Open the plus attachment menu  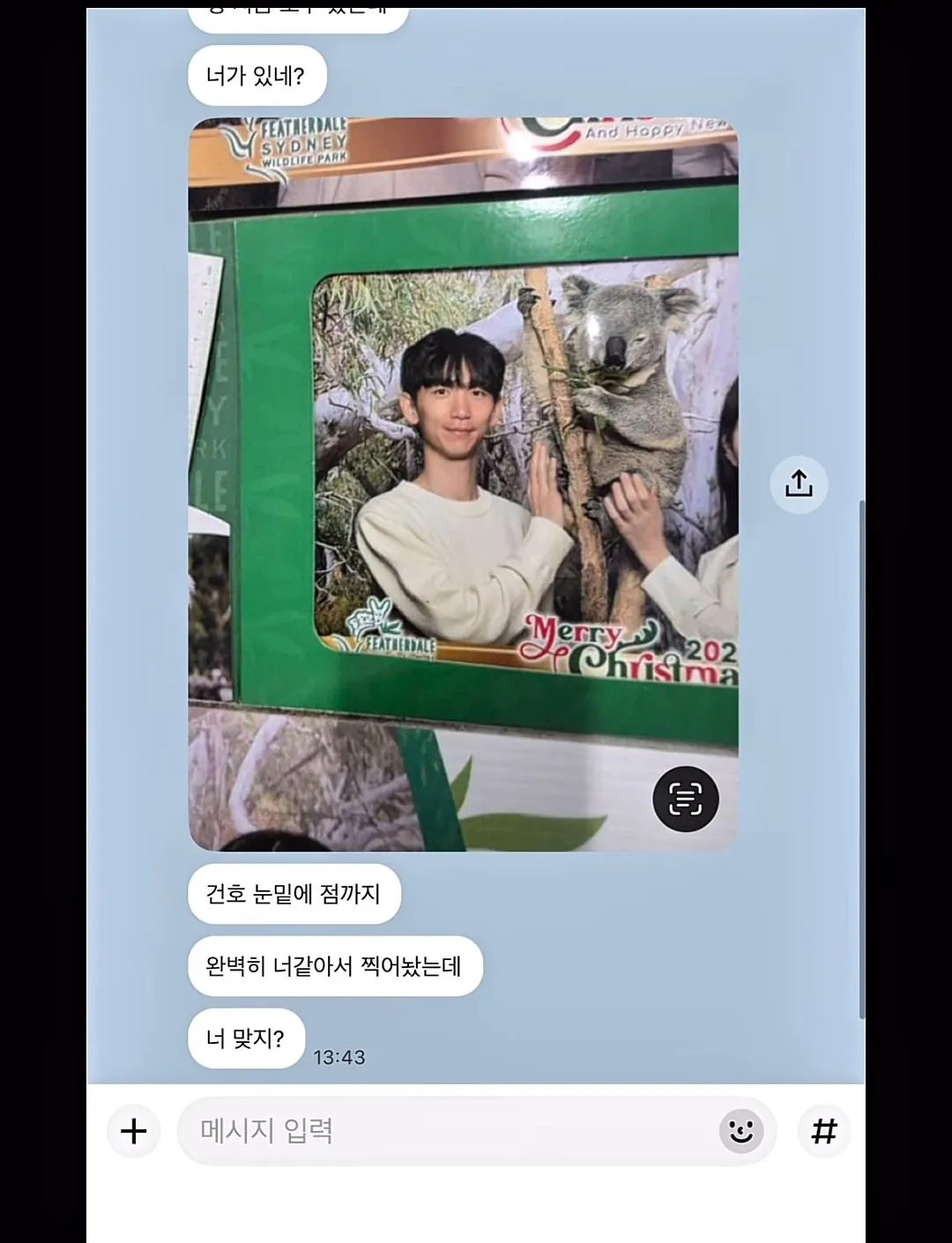pyautogui.click(x=134, y=1130)
